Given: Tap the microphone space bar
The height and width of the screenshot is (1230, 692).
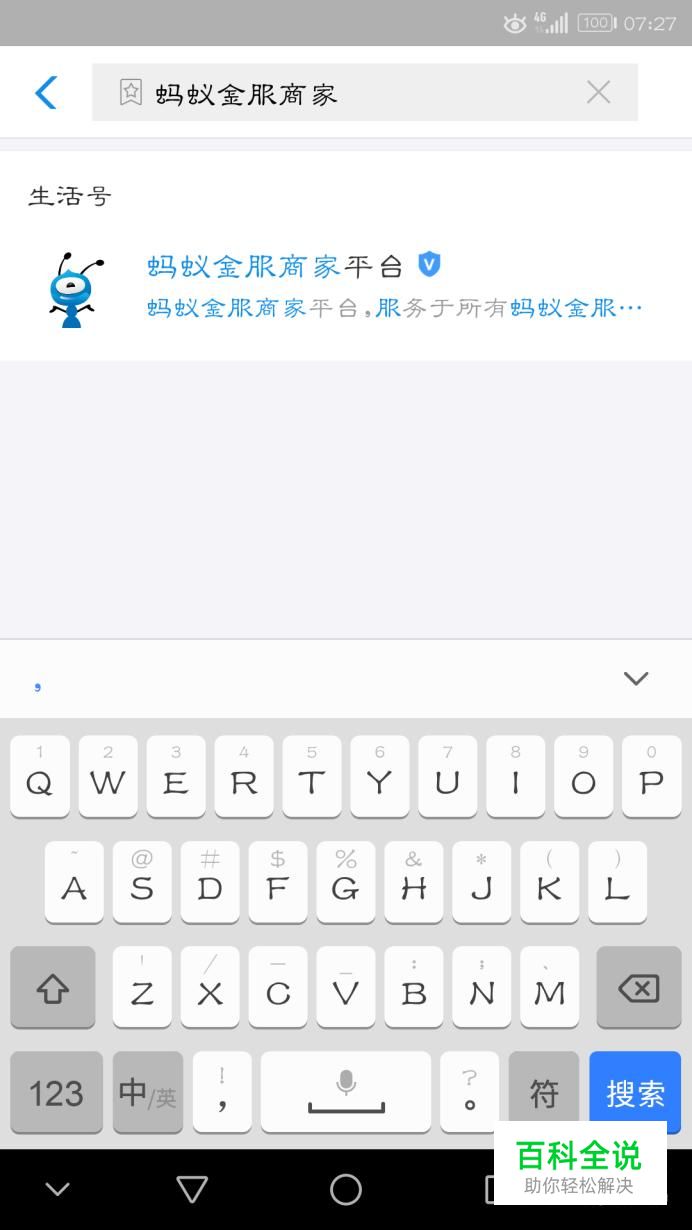Looking at the screenshot, I should click(346, 1092).
